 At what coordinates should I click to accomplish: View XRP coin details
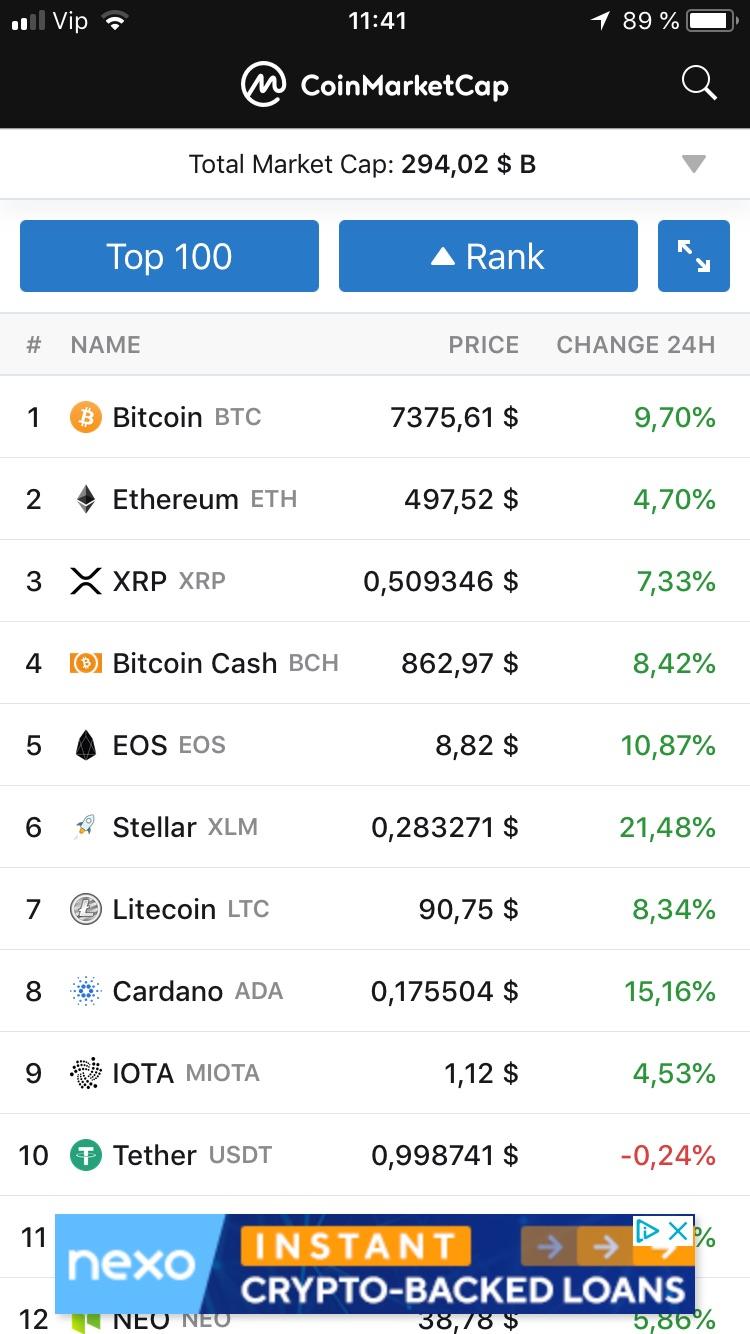click(140, 581)
